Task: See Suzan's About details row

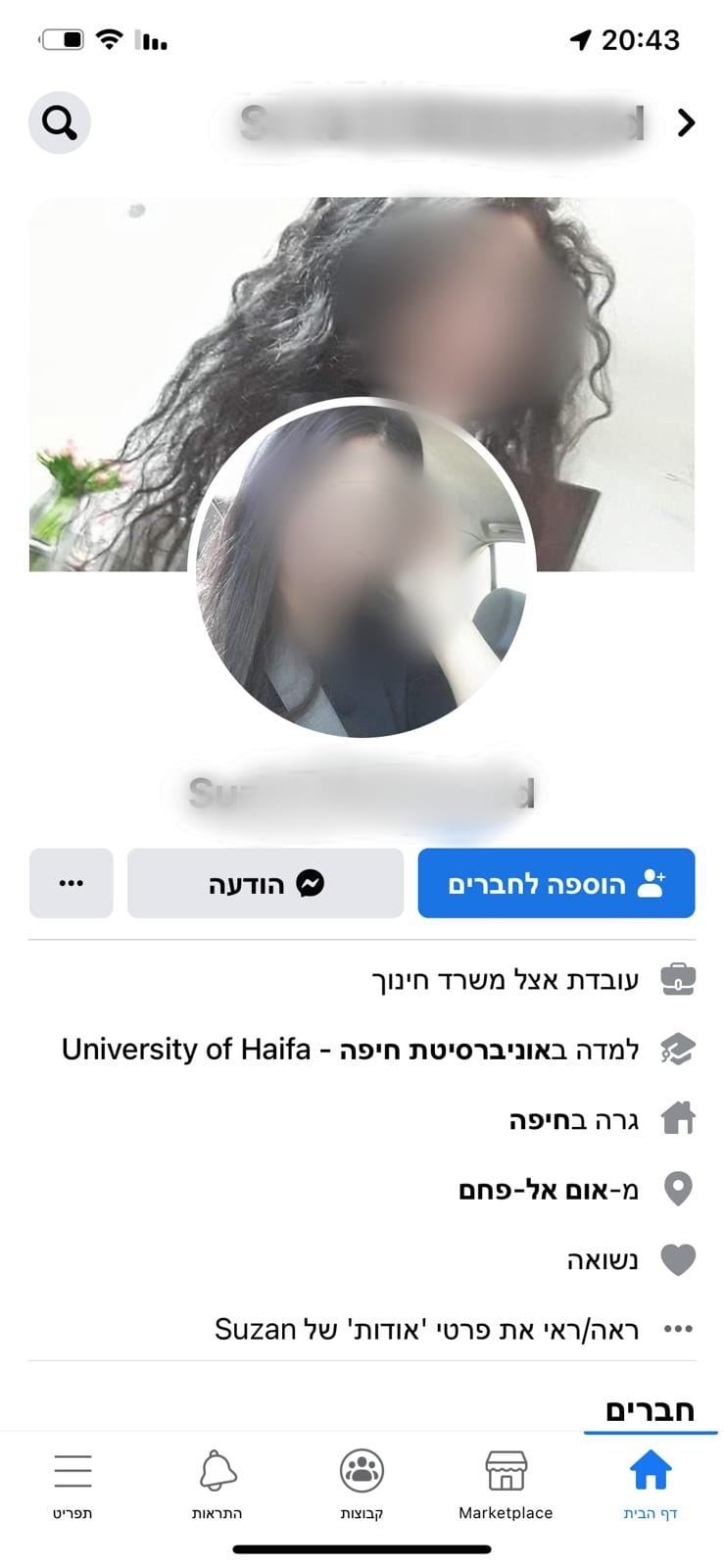Action: tap(426, 1329)
